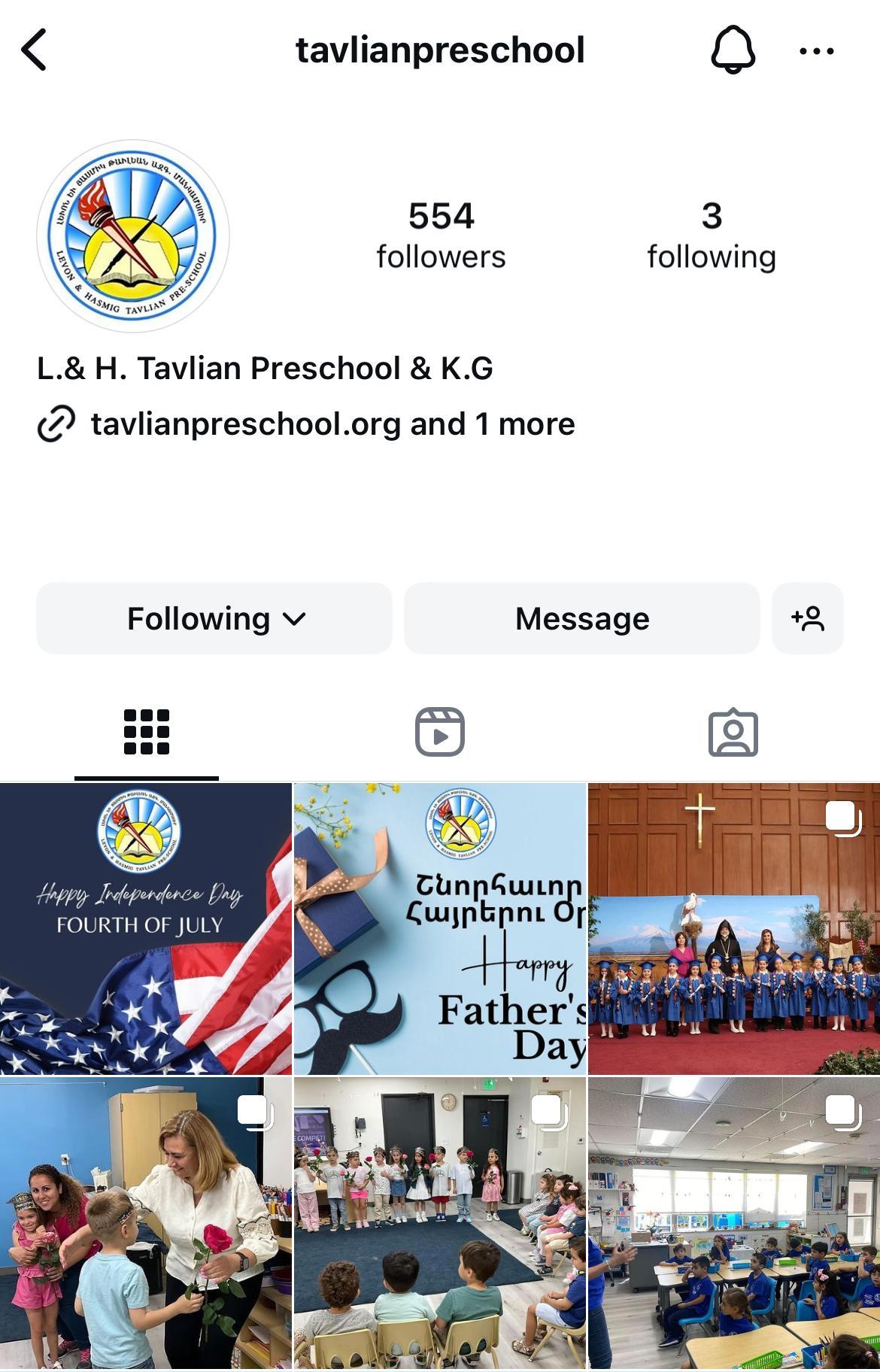Switch to the tagged photos tab
The width and height of the screenshot is (880, 1372).
pos(733,732)
